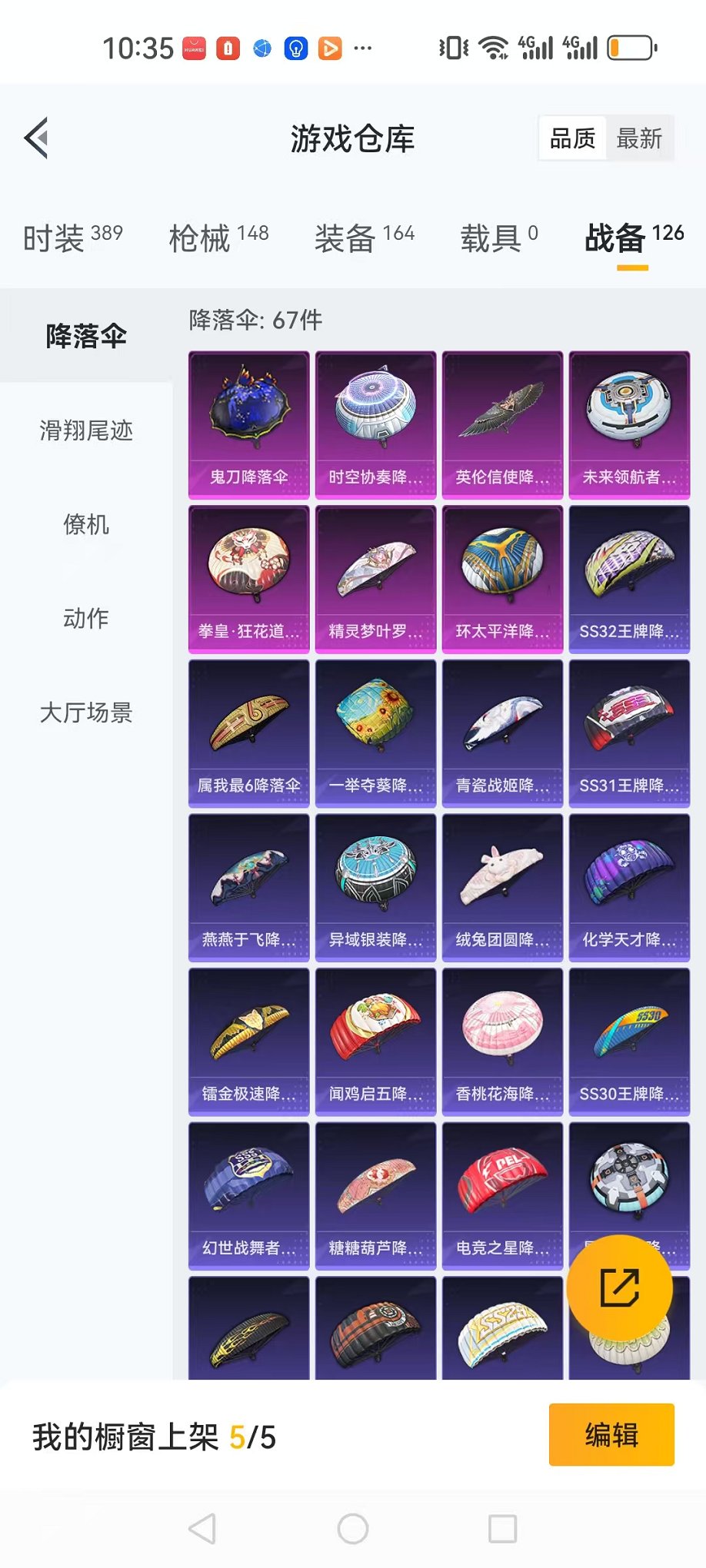View the 拳皇·狂花道 parachute
Viewport: 706px width, 1568px height.
(x=249, y=579)
